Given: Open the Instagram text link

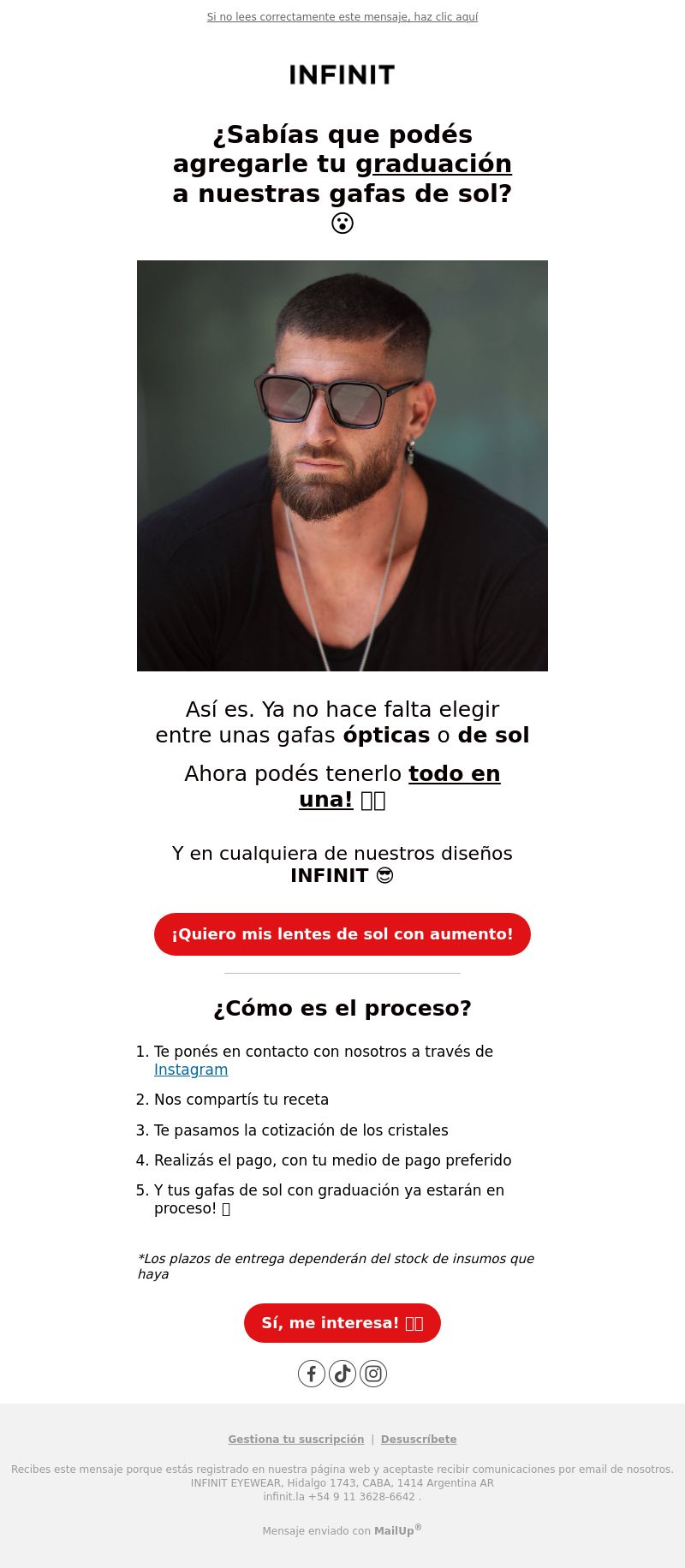Looking at the screenshot, I should (x=191, y=1070).
